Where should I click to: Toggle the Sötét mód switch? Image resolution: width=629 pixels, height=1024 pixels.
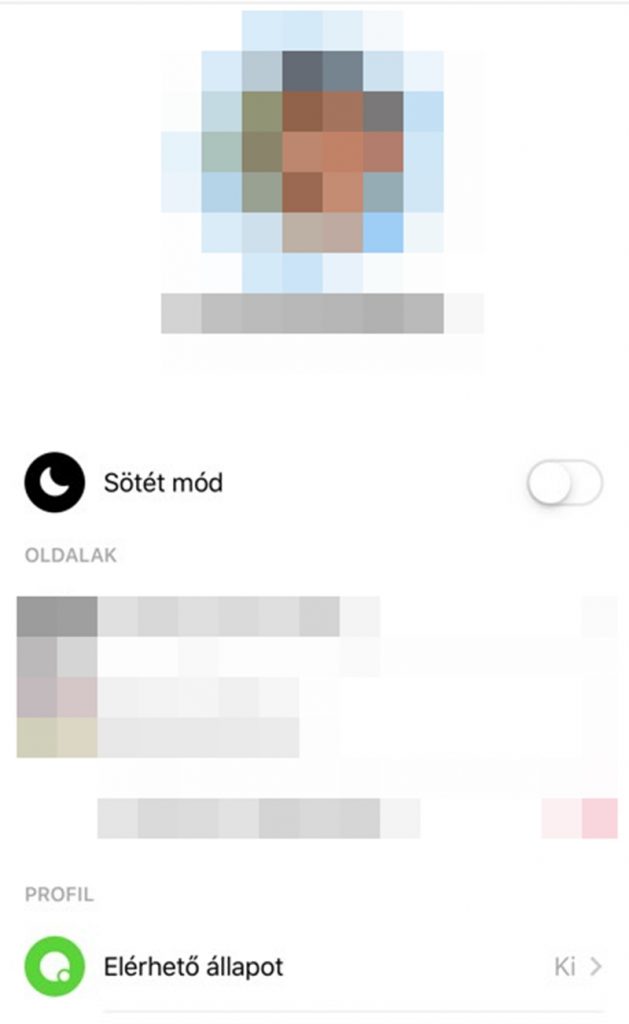click(564, 484)
